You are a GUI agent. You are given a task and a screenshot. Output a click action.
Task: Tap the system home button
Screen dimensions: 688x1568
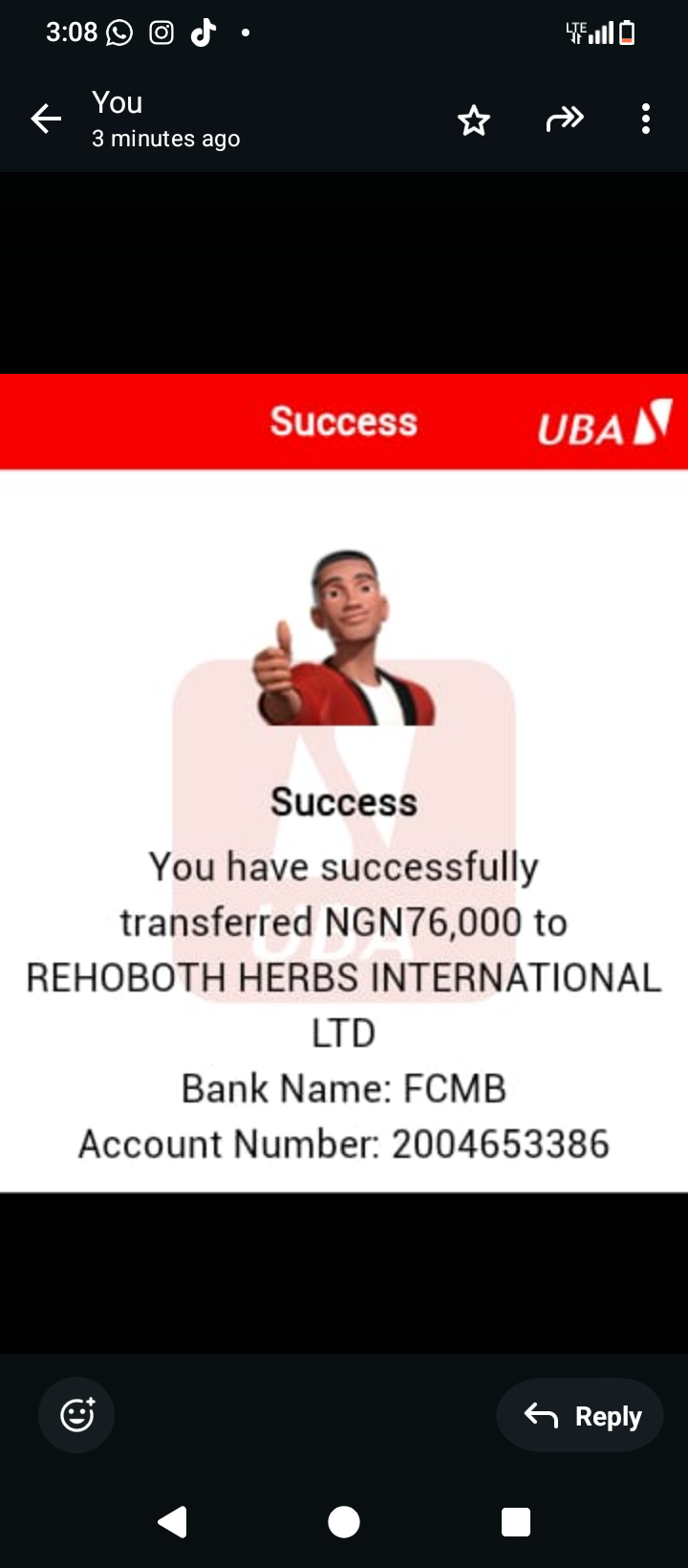344,1521
